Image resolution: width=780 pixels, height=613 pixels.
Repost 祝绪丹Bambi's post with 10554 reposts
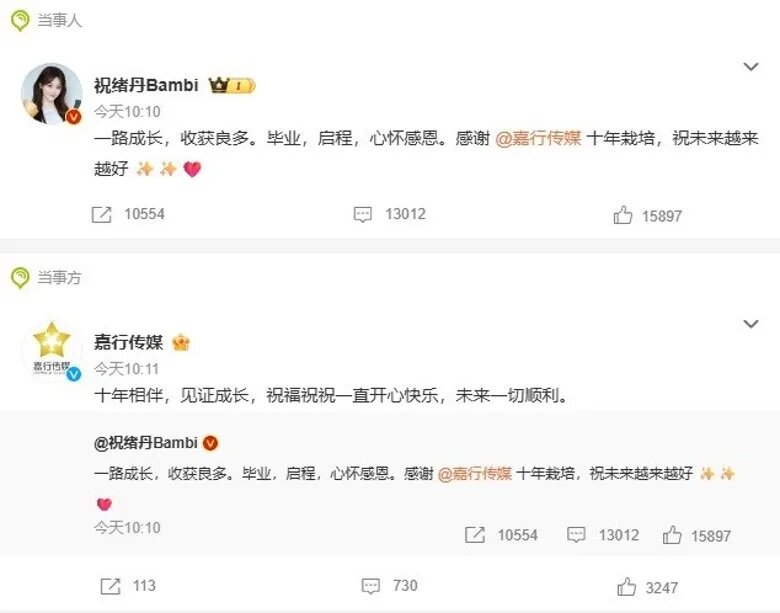click(x=102, y=214)
